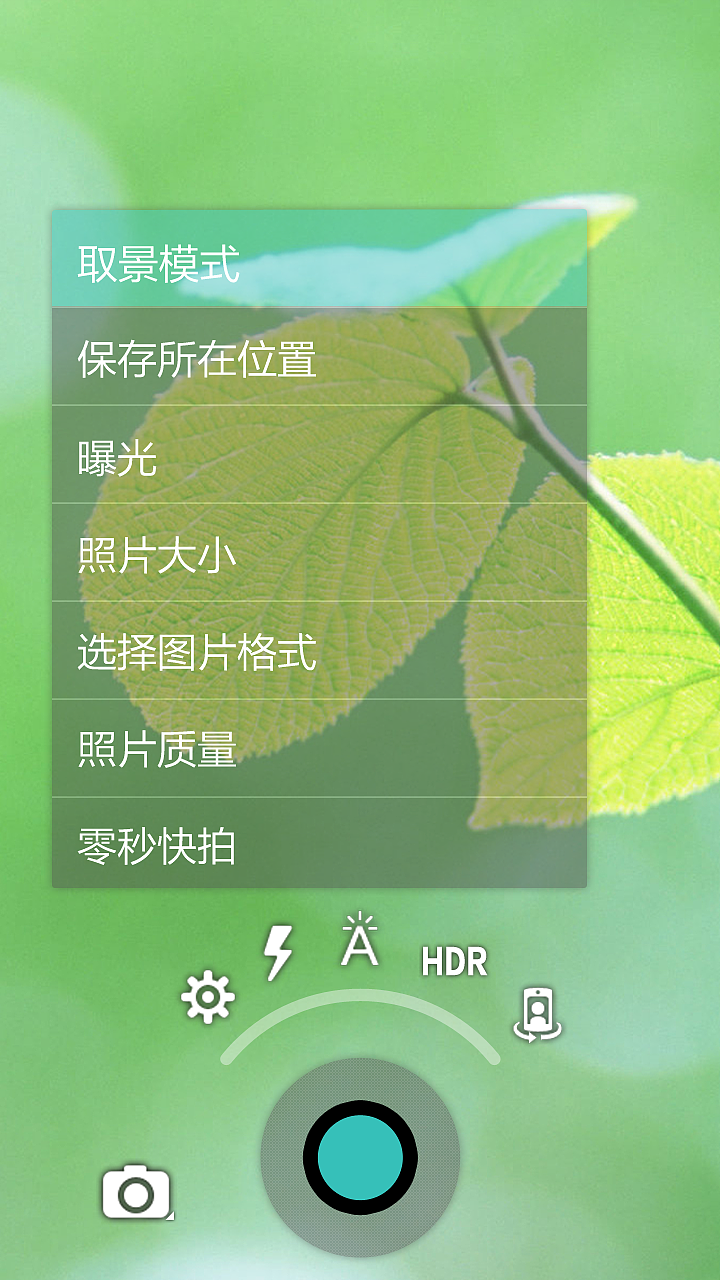Tap the camera mode icon at bottom left

[x=138, y=1190]
